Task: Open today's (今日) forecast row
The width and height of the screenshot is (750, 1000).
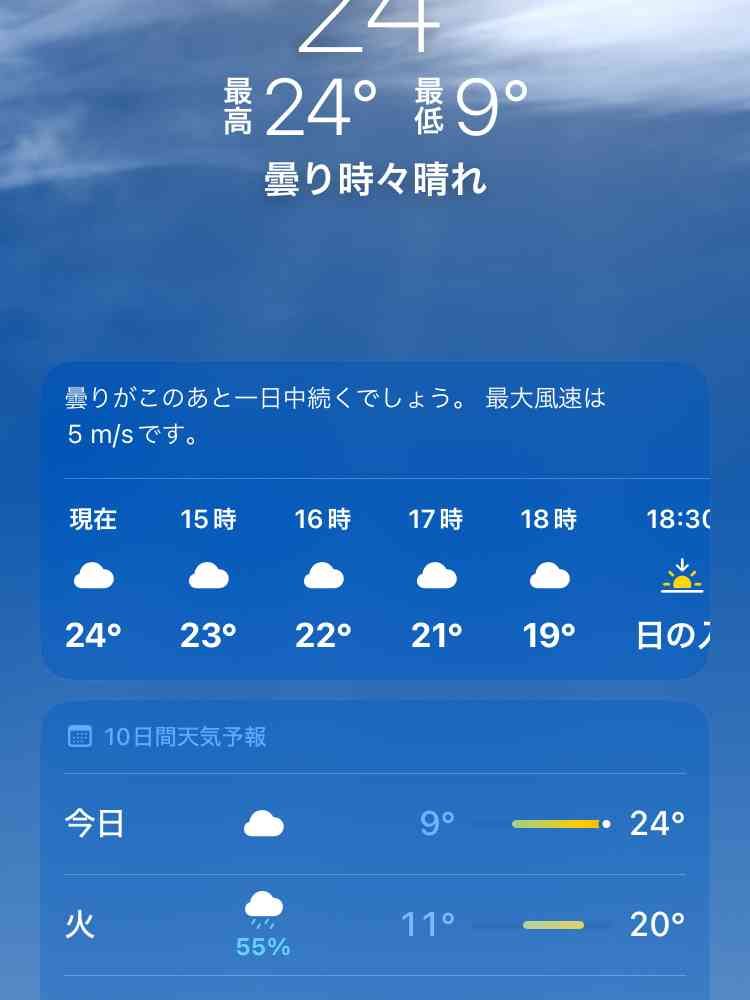Action: tap(375, 824)
